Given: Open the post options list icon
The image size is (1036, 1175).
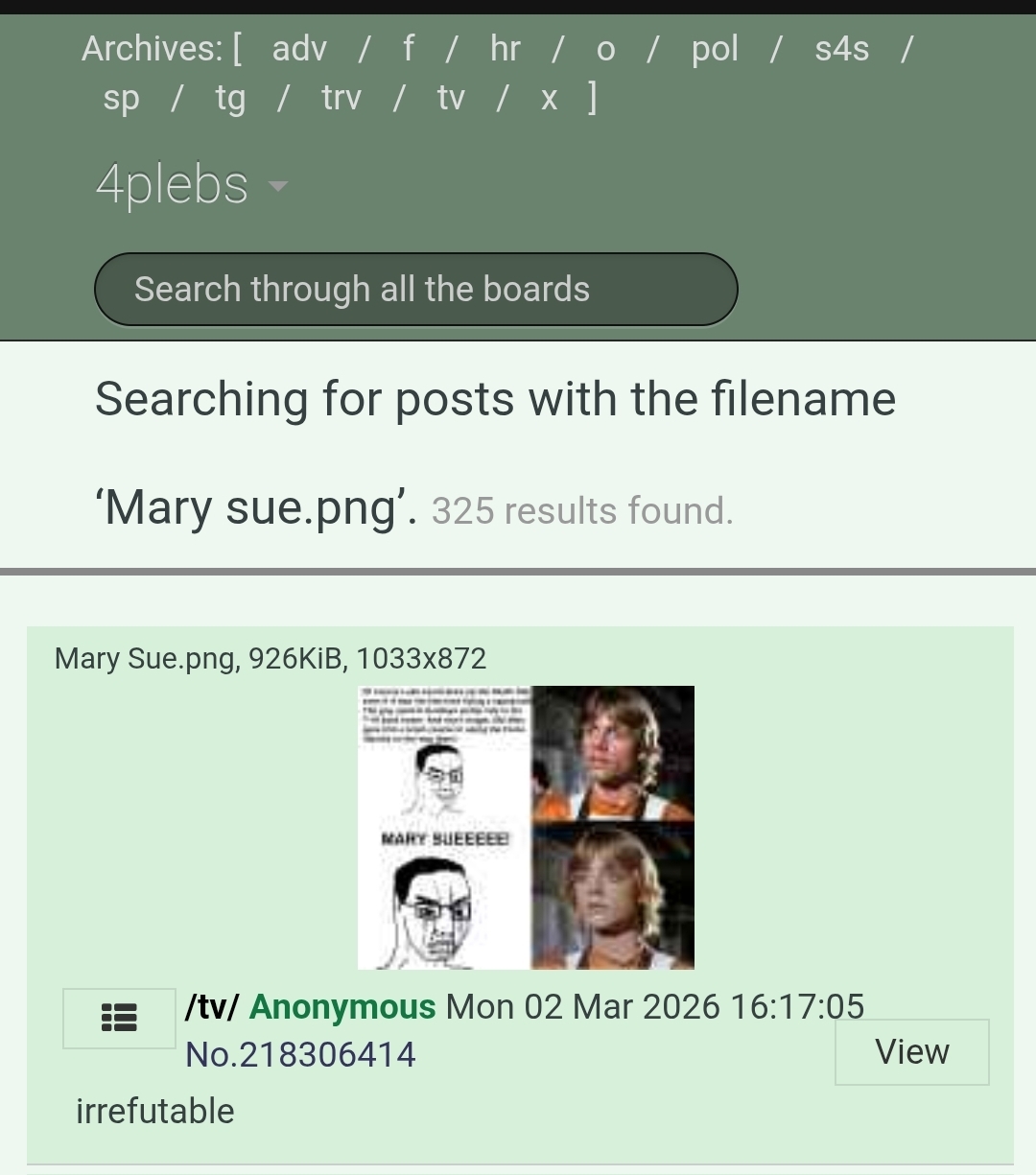Looking at the screenshot, I should point(119,1018).
